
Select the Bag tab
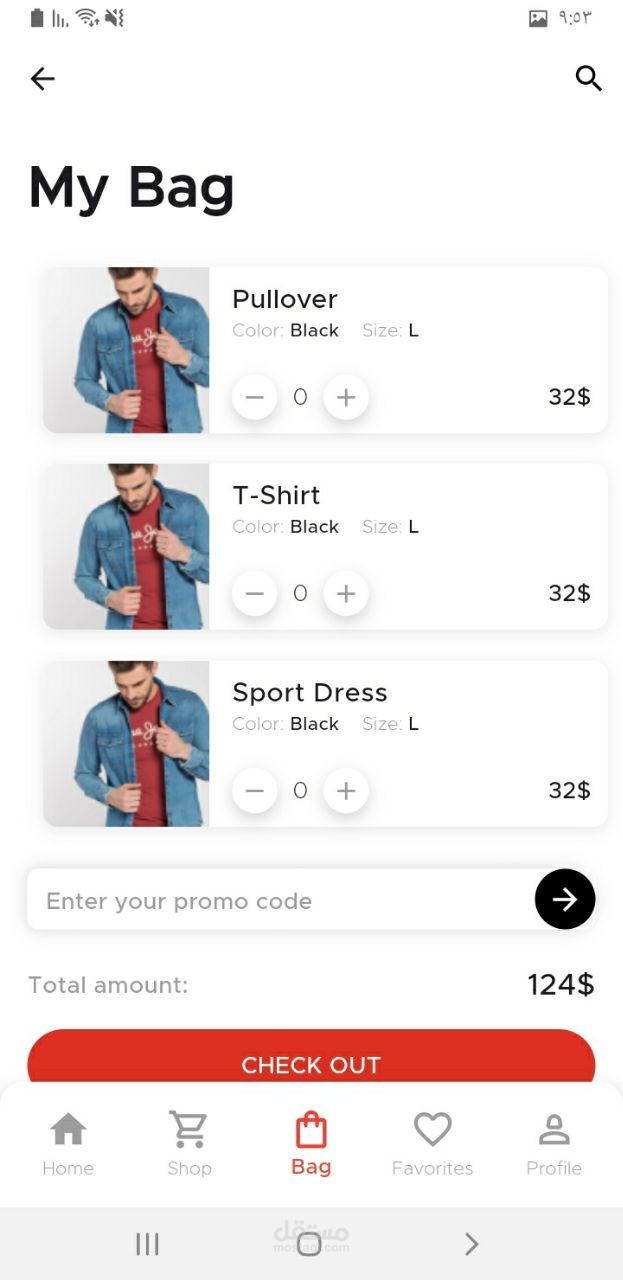[x=311, y=1143]
